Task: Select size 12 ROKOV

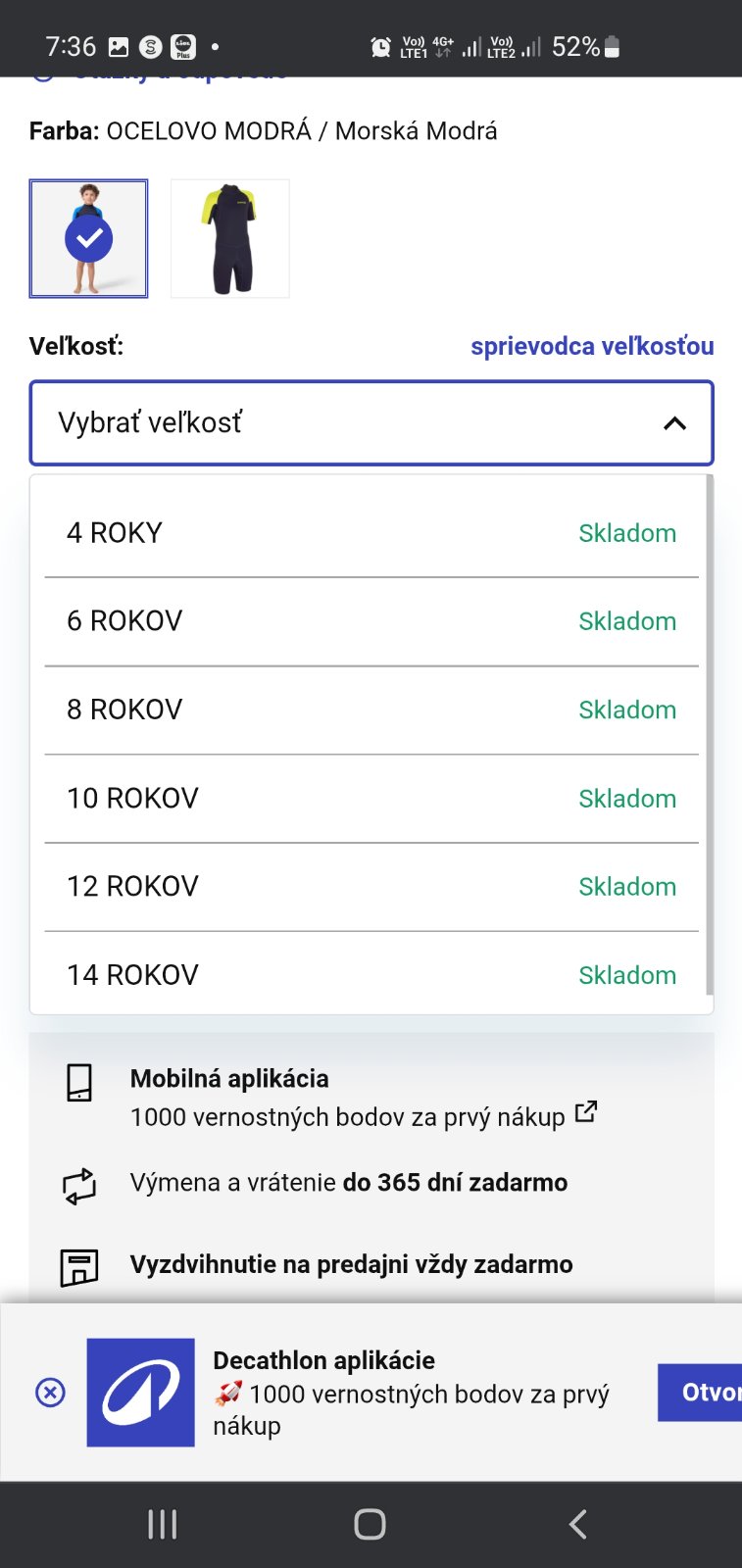Action: (x=371, y=886)
